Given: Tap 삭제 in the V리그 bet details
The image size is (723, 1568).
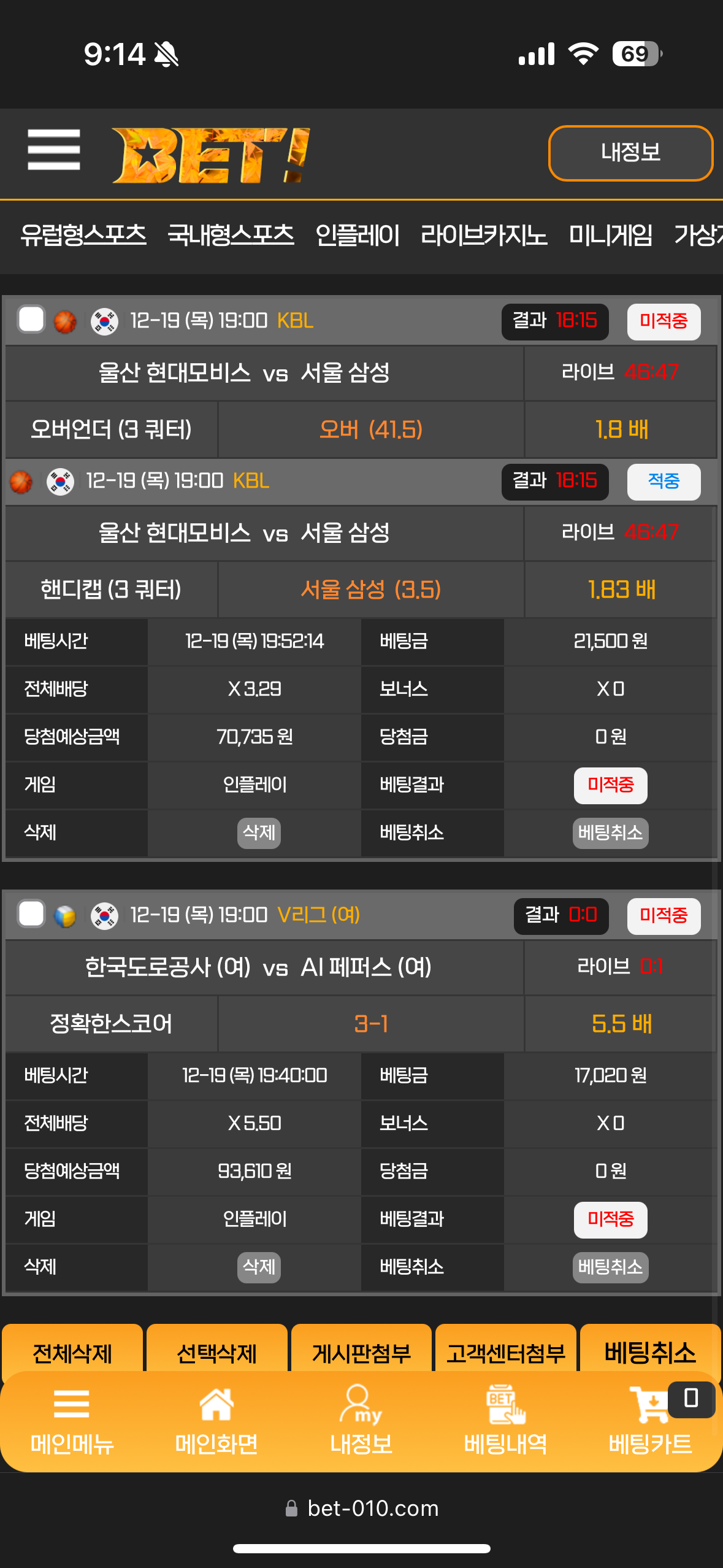Looking at the screenshot, I should coord(259,1267).
